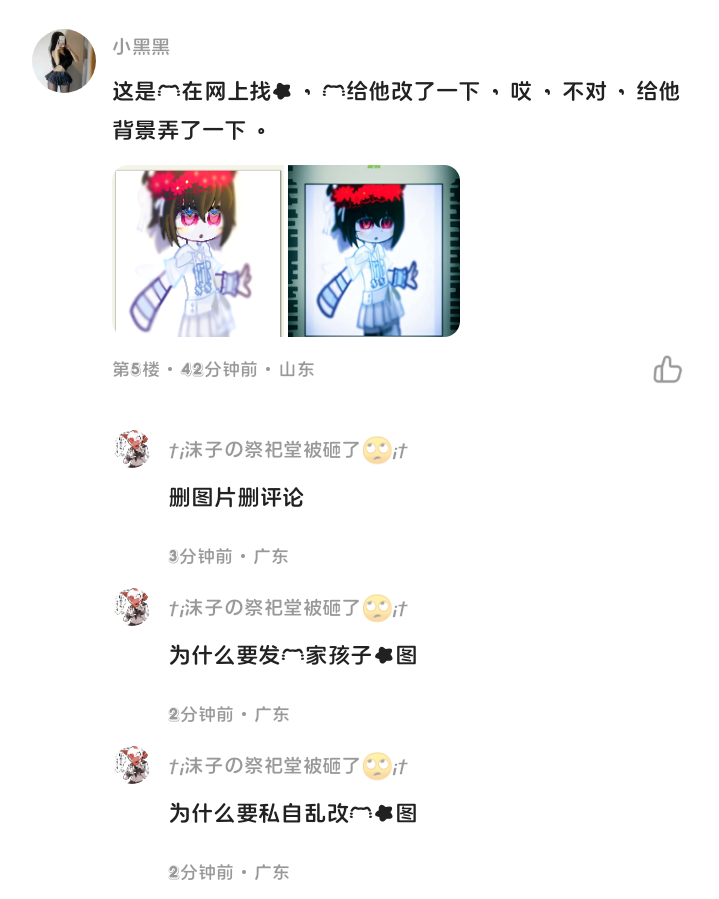Open the reply 为什么要发家孩子图
719x899 pixels.
[x=292, y=655]
